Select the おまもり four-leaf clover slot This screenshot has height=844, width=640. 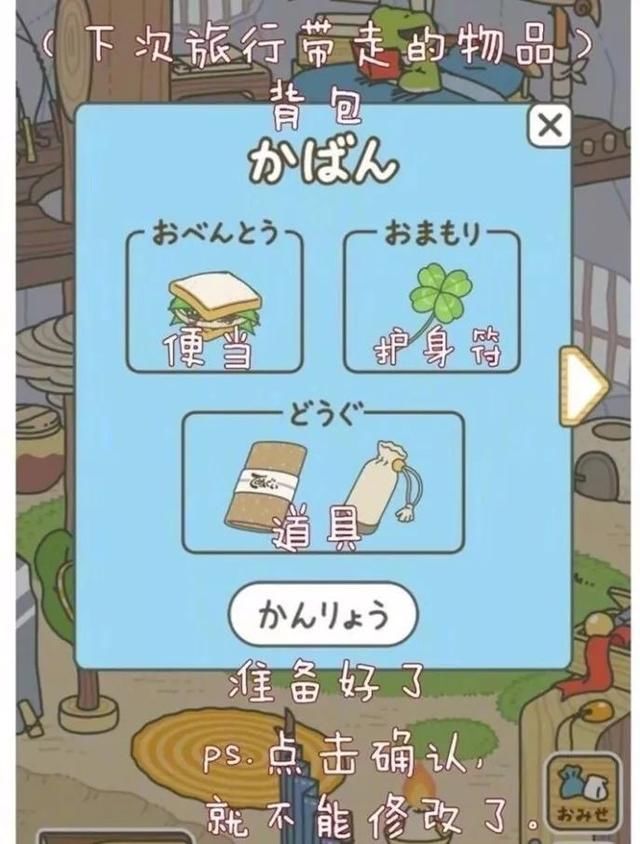coord(432,303)
